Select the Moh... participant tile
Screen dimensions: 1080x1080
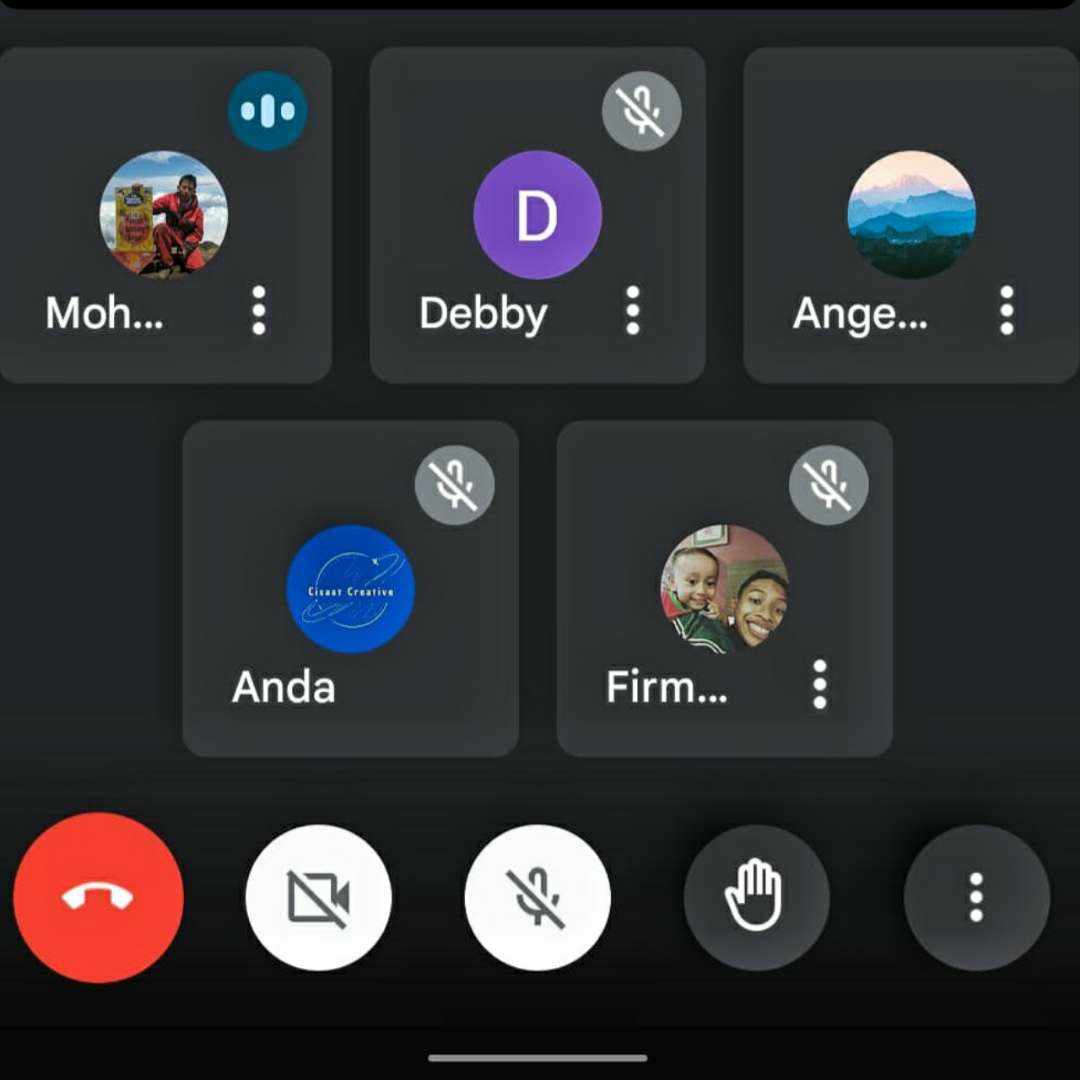(163, 215)
